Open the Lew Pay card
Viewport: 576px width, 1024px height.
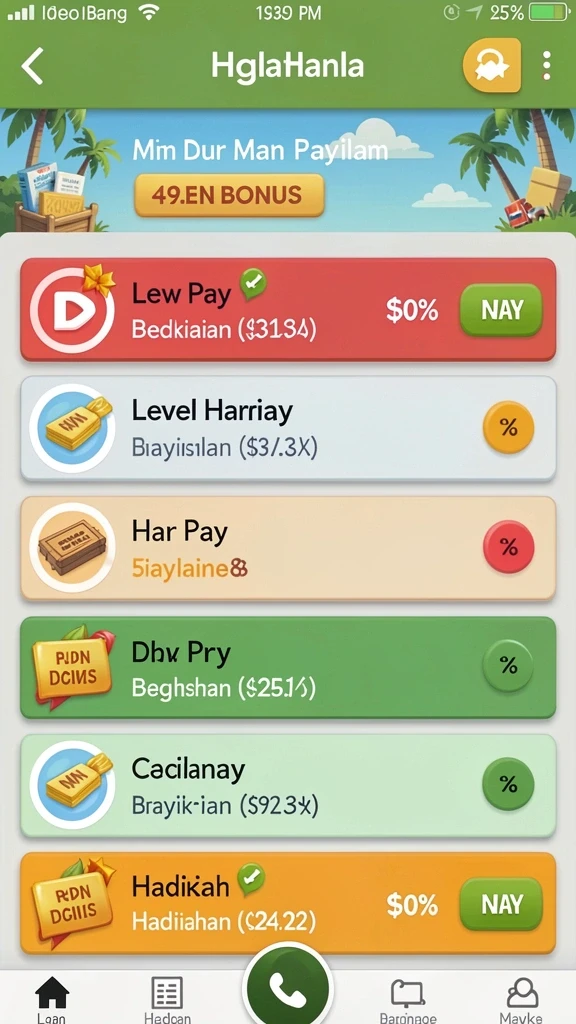click(x=288, y=310)
